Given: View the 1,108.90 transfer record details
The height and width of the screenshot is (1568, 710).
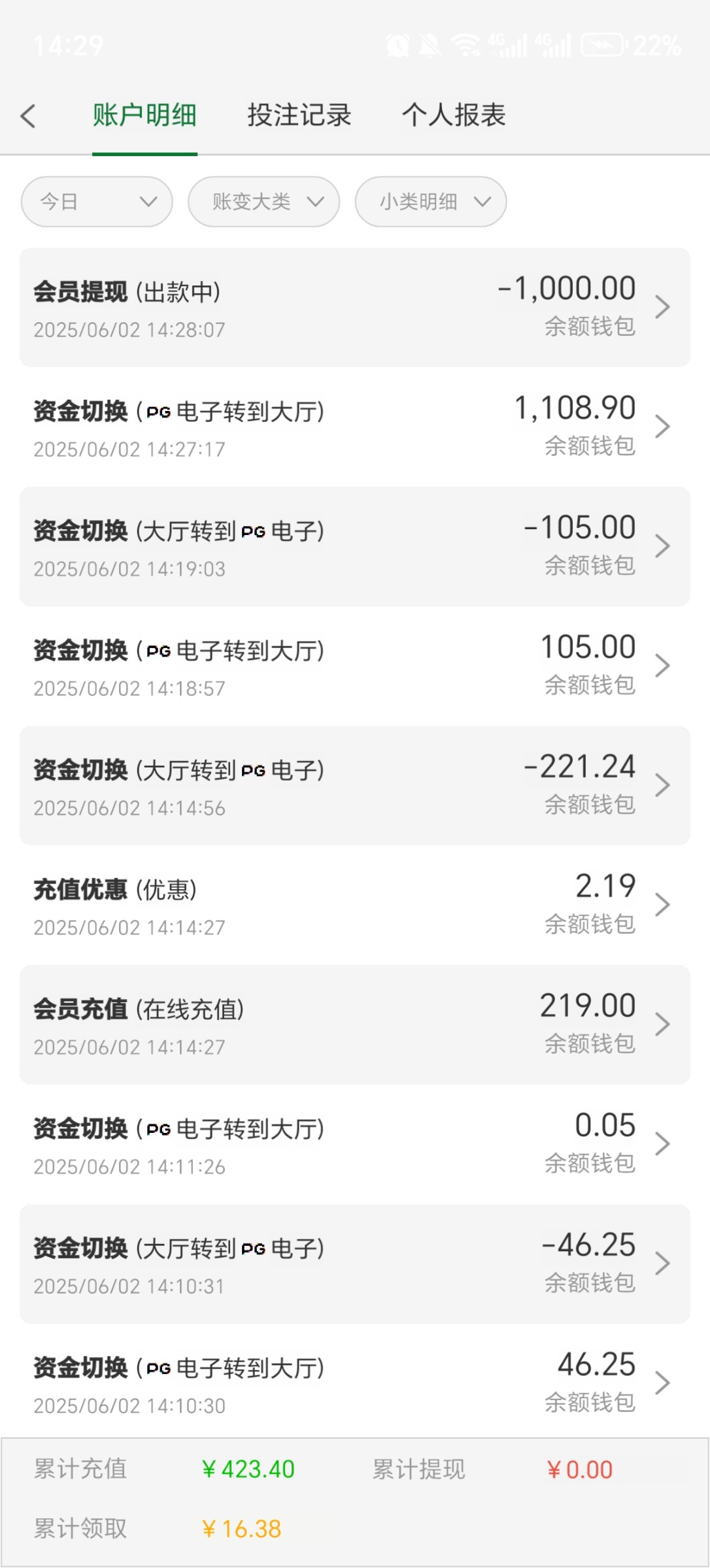Looking at the screenshot, I should (355, 427).
